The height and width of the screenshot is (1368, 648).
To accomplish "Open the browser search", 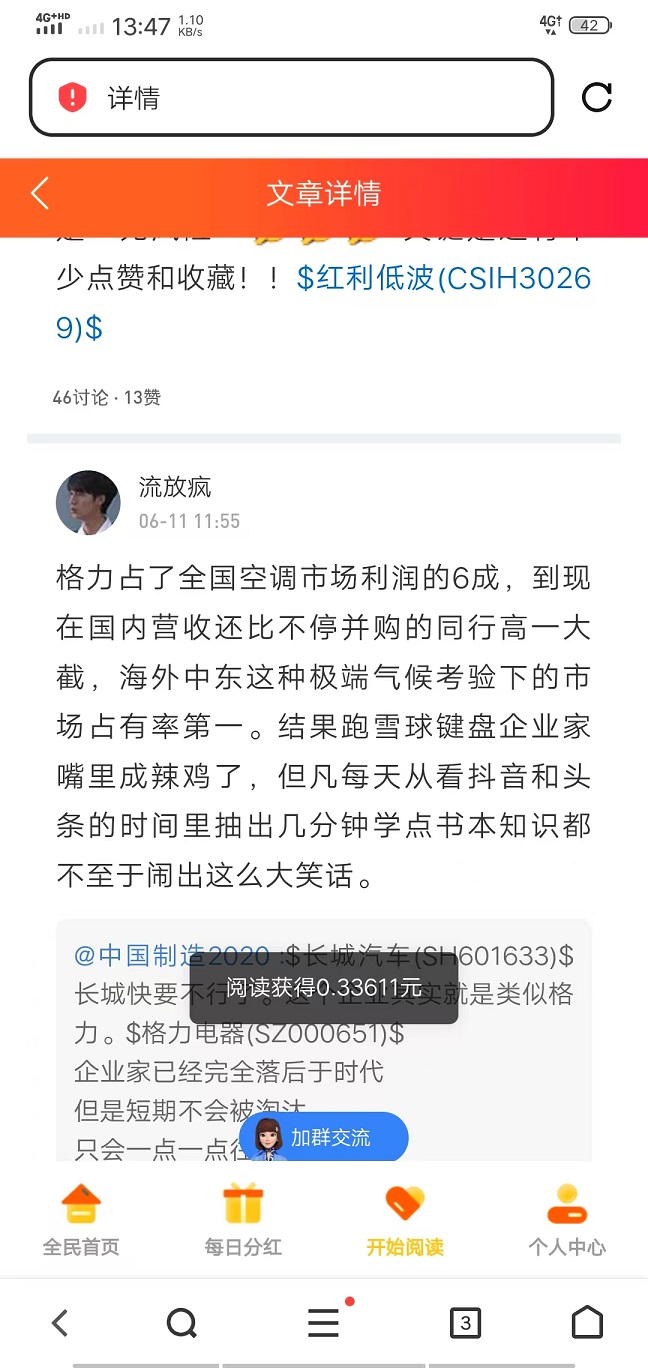I will (x=182, y=1323).
